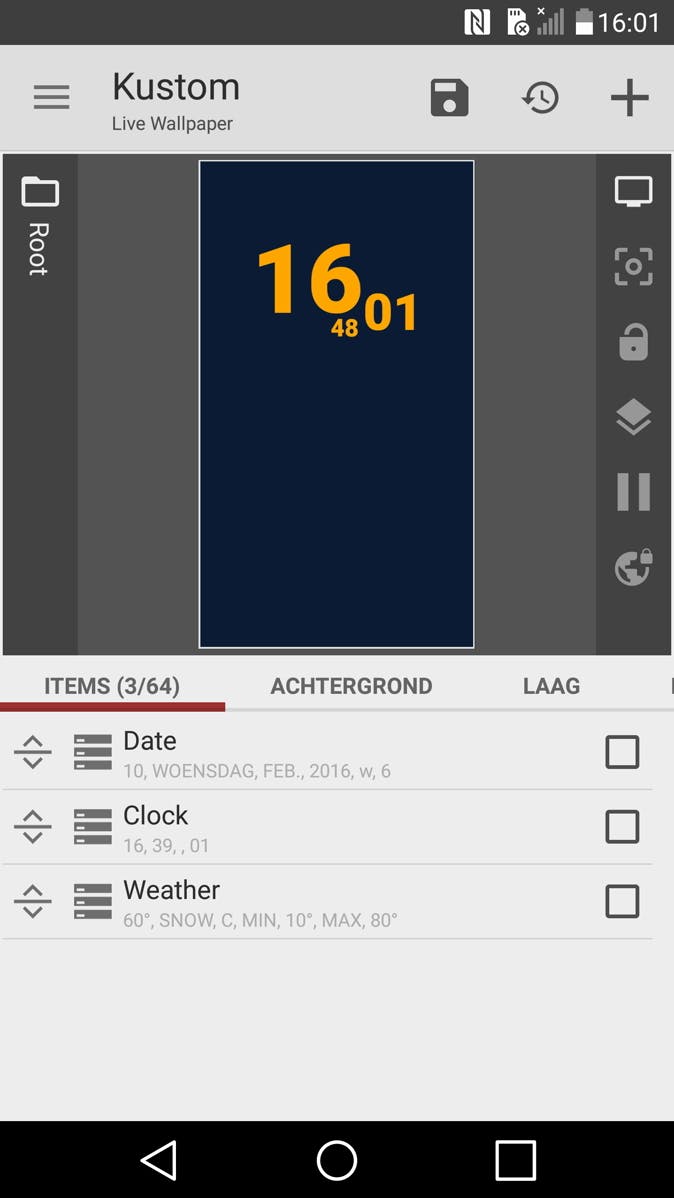Check the box beside Clock
The width and height of the screenshot is (674, 1198).
[622, 827]
